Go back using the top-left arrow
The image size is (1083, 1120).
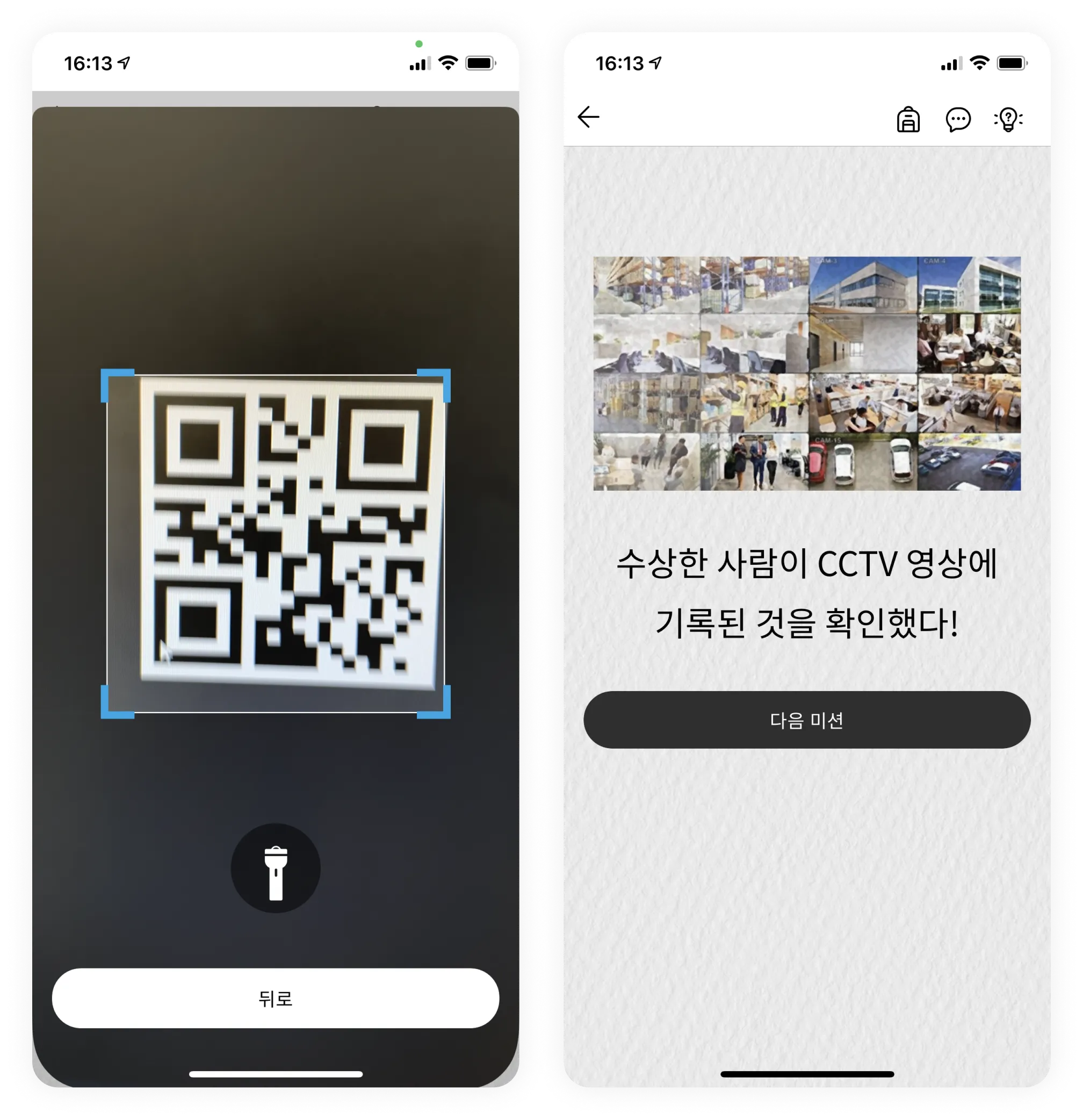coord(588,117)
